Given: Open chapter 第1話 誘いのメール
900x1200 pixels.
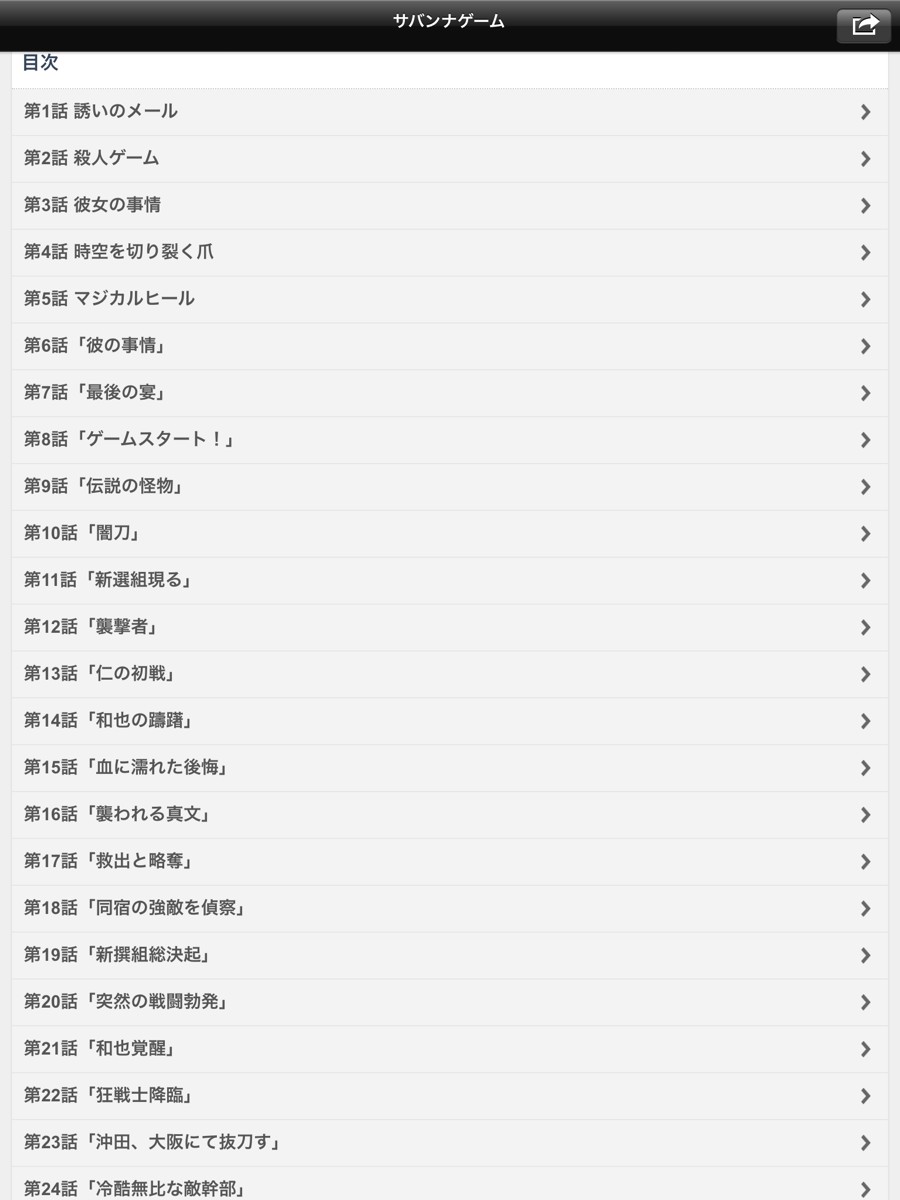Looking at the screenshot, I should tap(449, 111).
